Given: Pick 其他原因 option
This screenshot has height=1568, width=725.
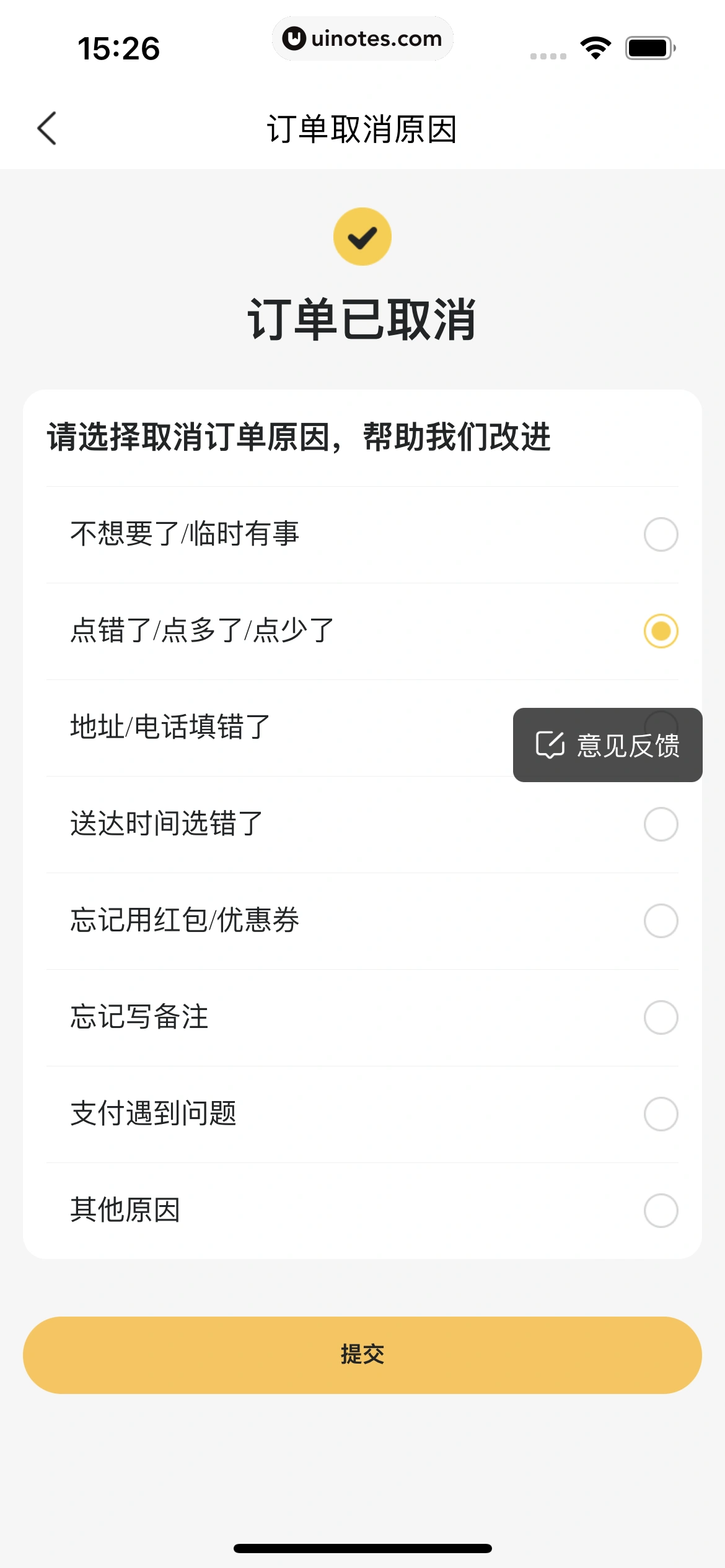Looking at the screenshot, I should pos(661,1211).
